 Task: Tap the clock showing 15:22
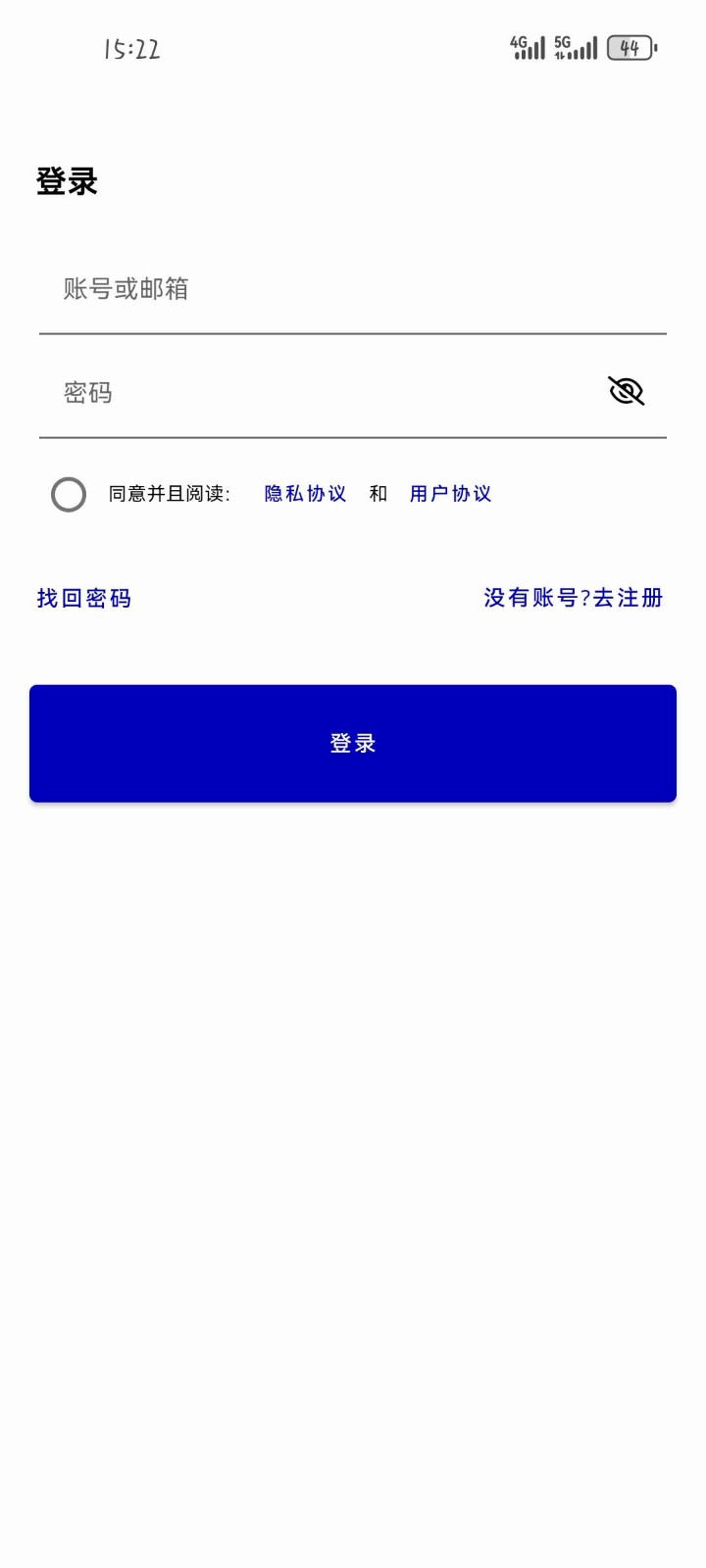click(x=131, y=47)
